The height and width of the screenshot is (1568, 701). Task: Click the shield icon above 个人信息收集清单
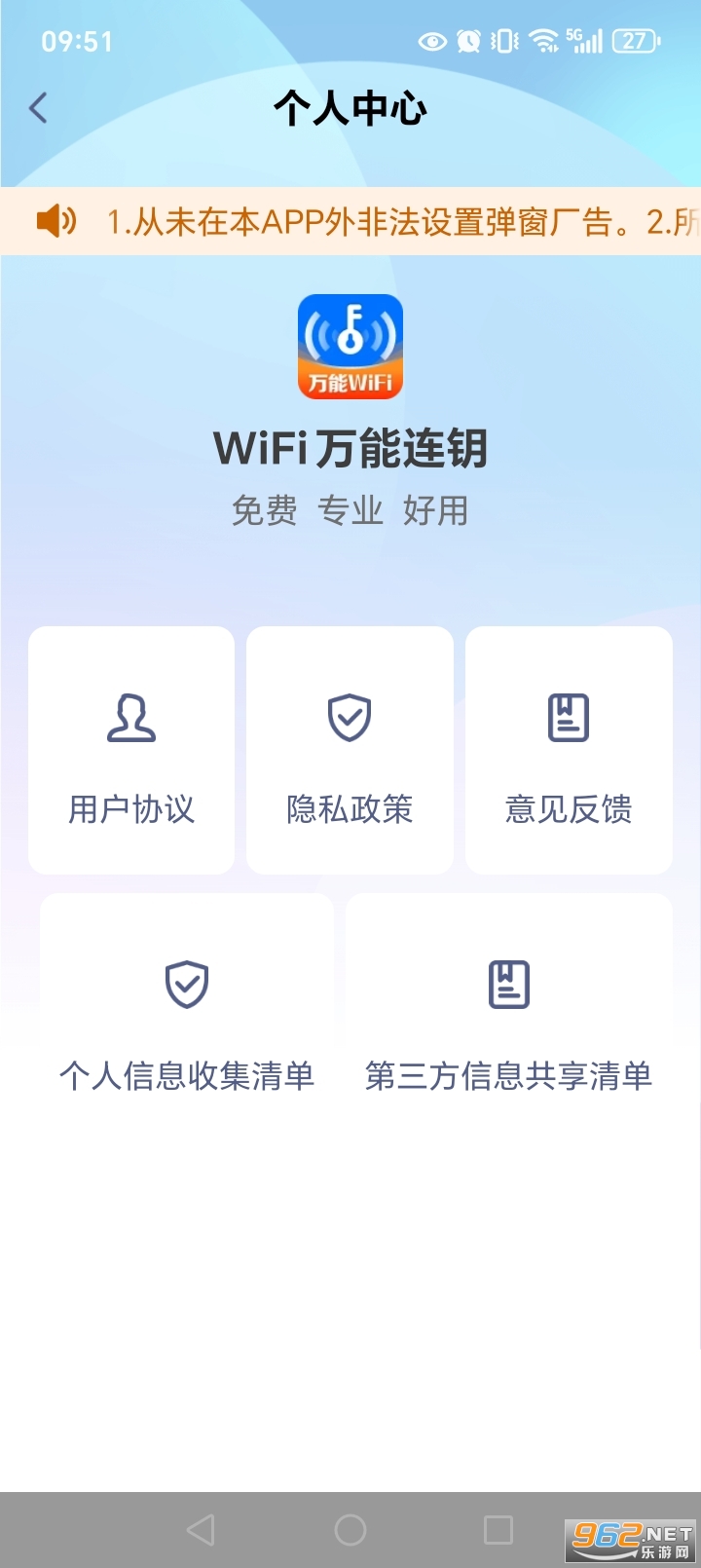(188, 984)
